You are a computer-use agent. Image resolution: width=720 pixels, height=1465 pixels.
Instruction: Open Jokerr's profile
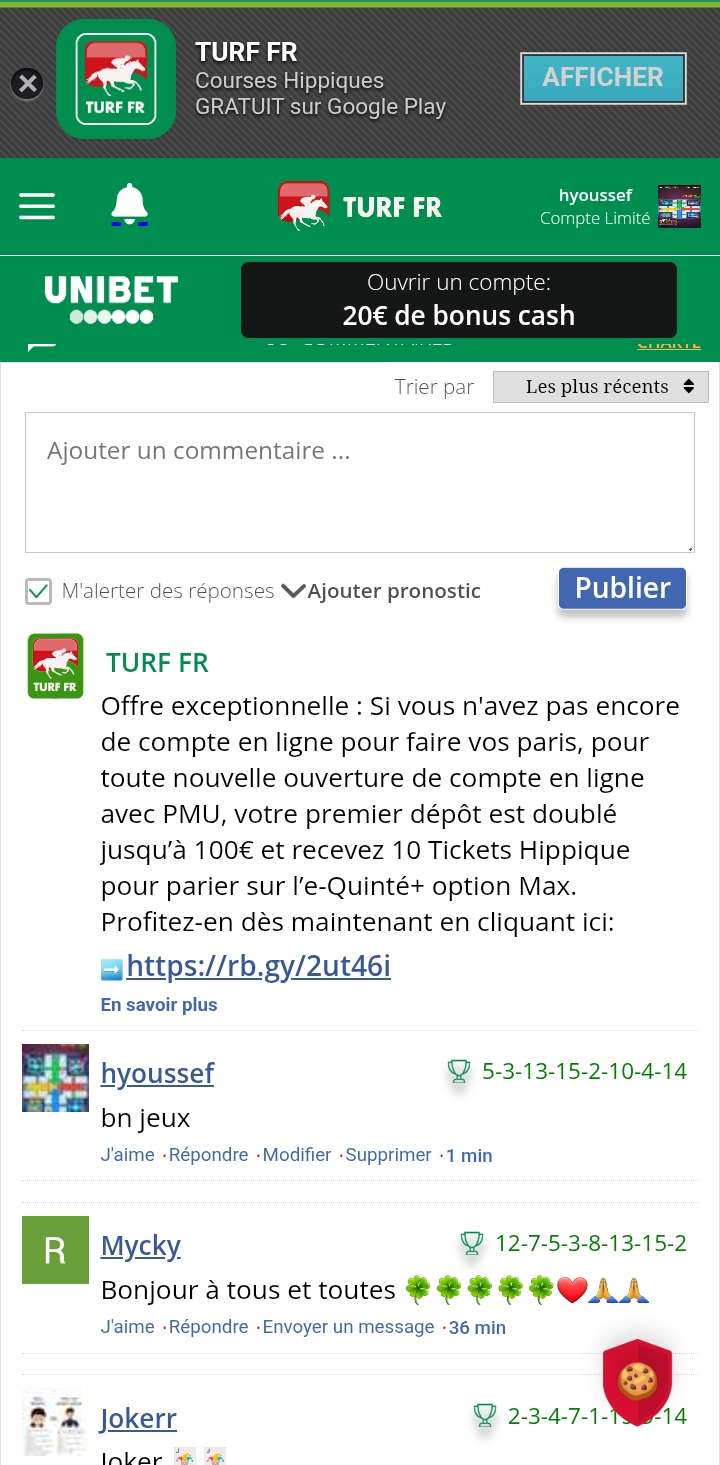click(x=138, y=1418)
